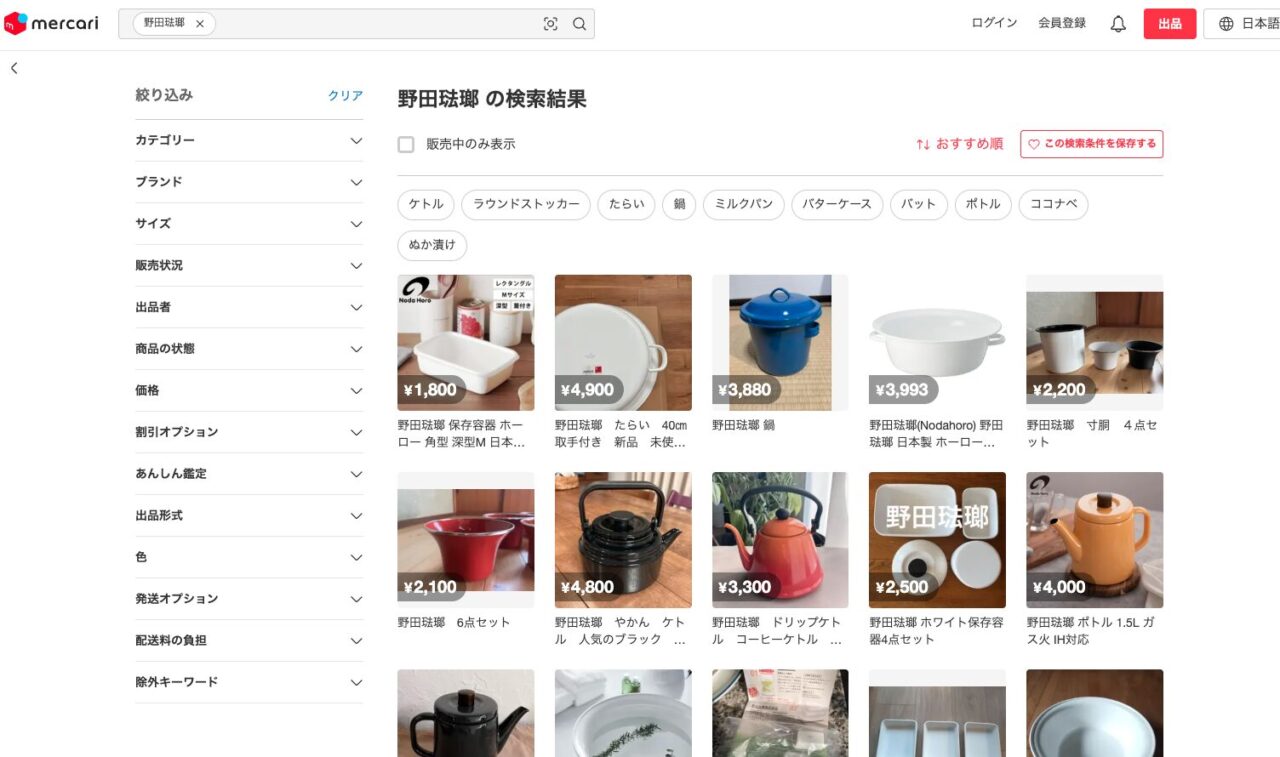Remove the 野田琺瑯 search tag

[x=200, y=24]
